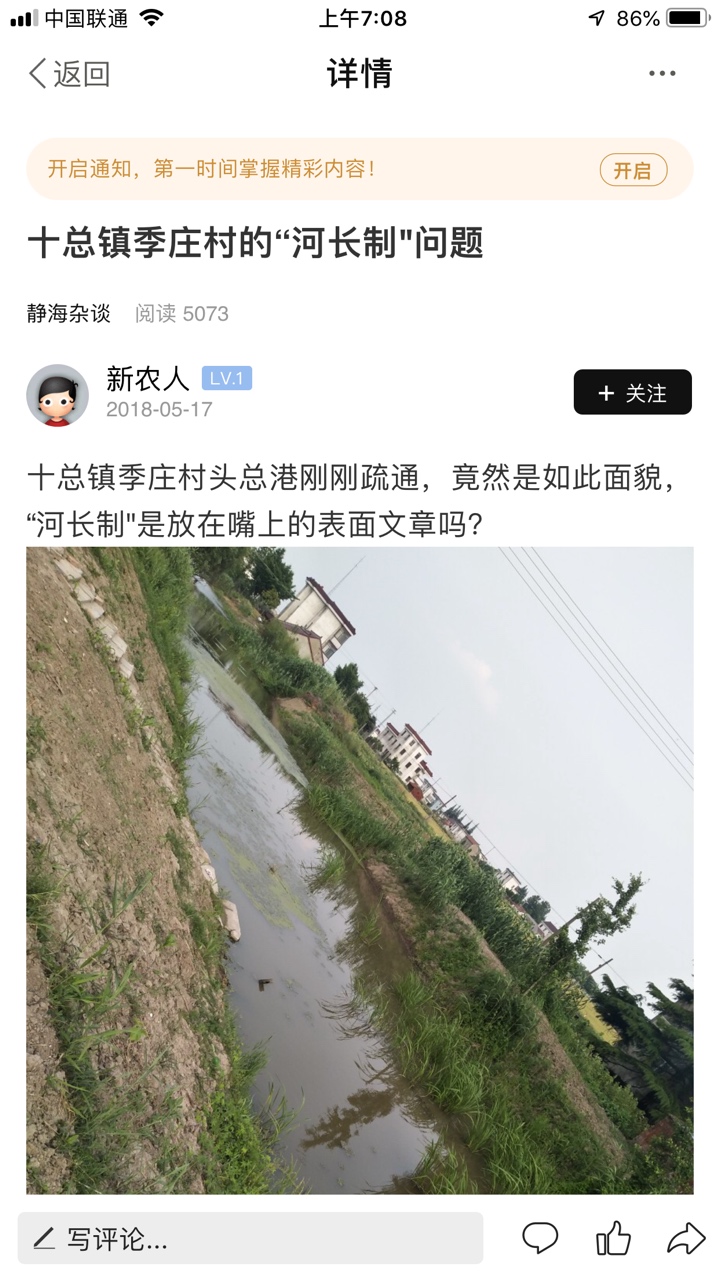Open the three-dot overflow menu
The width and height of the screenshot is (720, 1280).
[x=662, y=74]
